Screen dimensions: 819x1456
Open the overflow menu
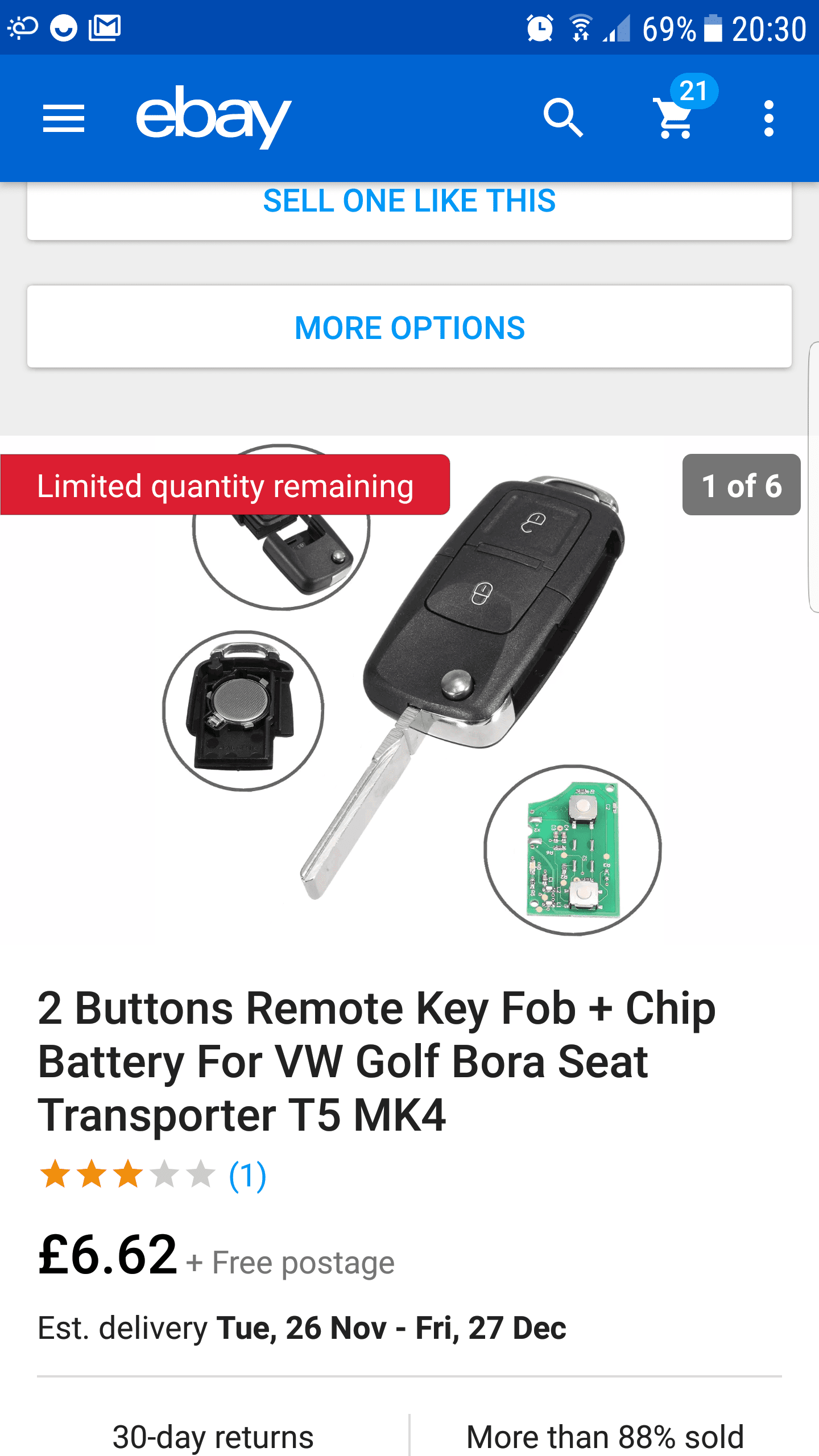768,118
